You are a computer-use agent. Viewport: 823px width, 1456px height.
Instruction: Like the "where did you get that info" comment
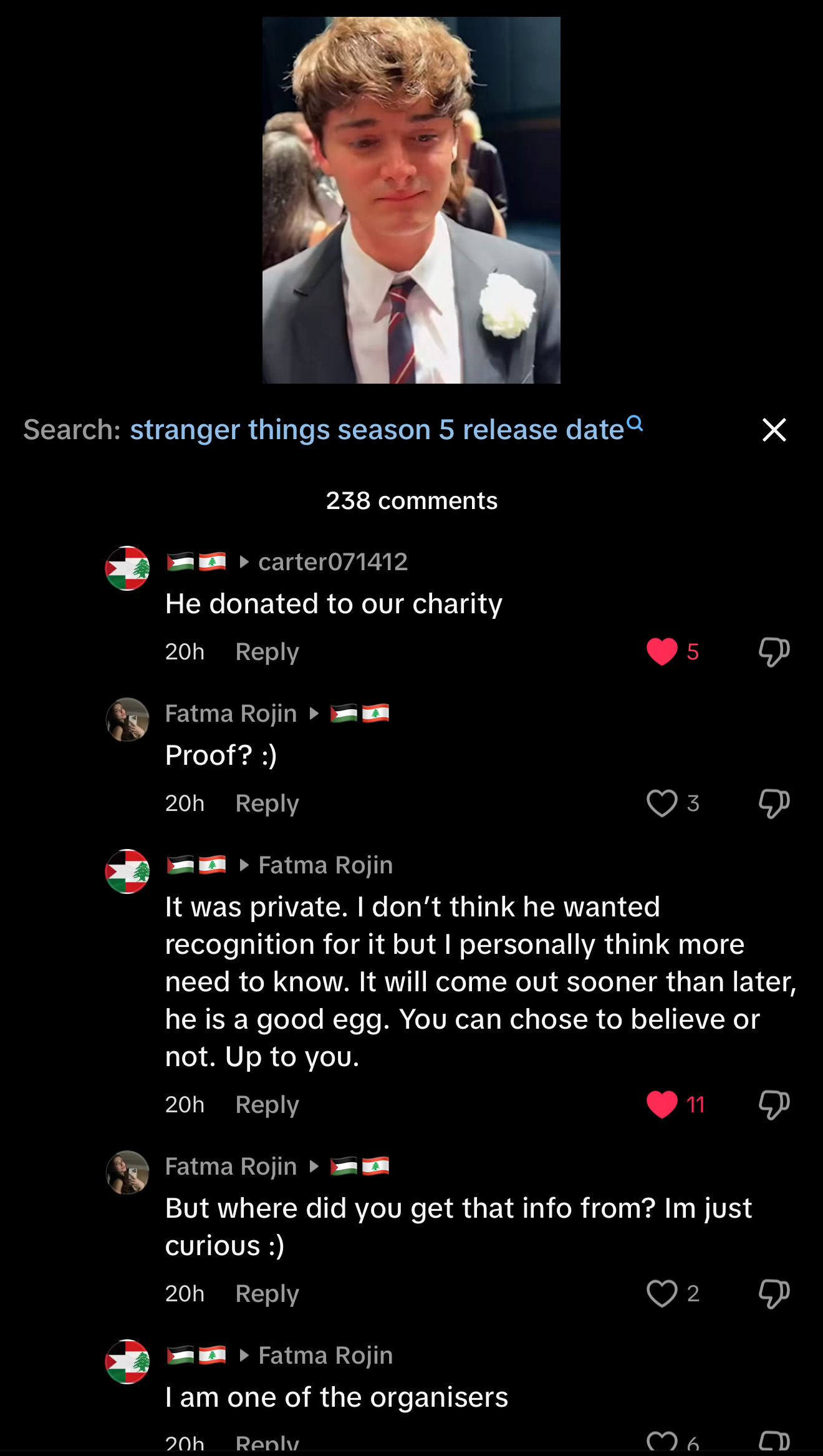click(x=662, y=1294)
